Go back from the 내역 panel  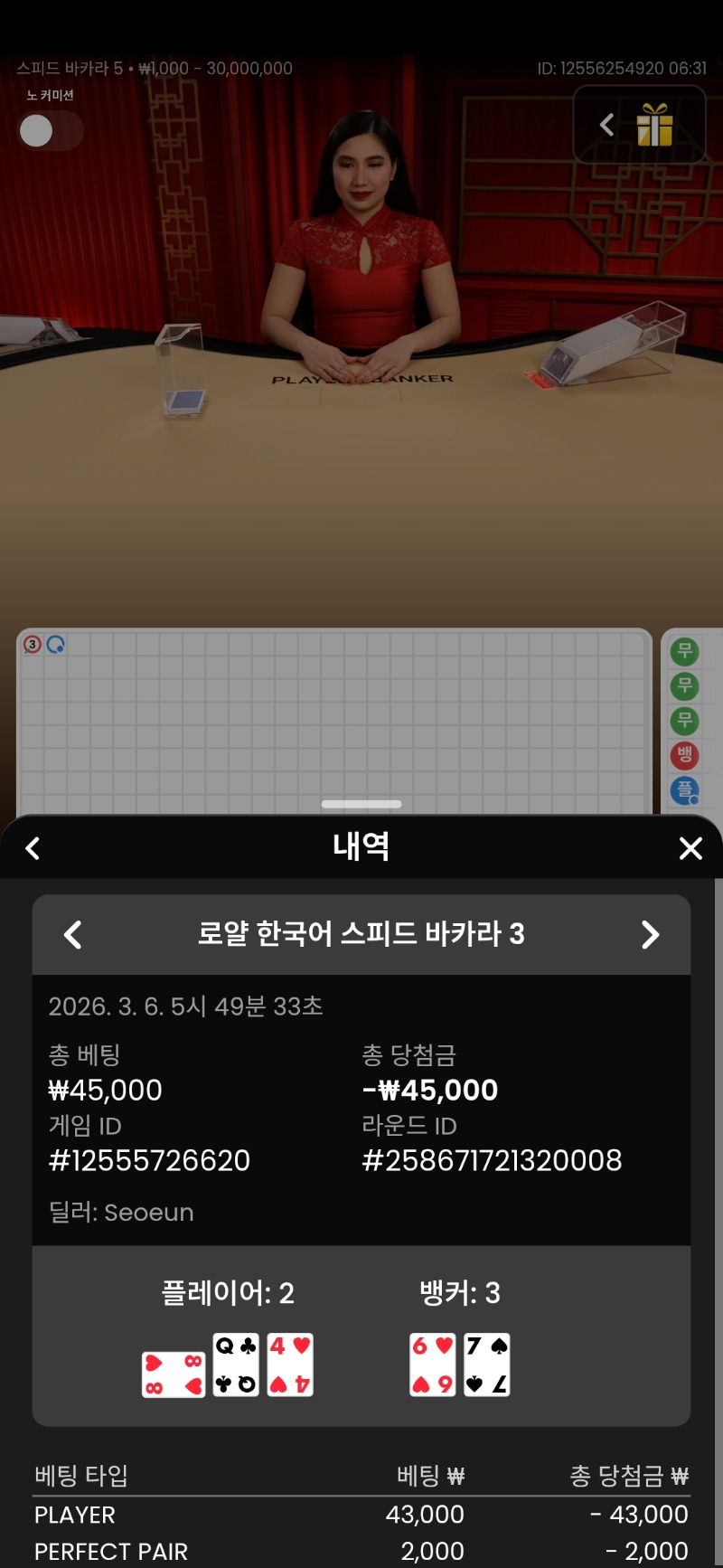(x=33, y=848)
